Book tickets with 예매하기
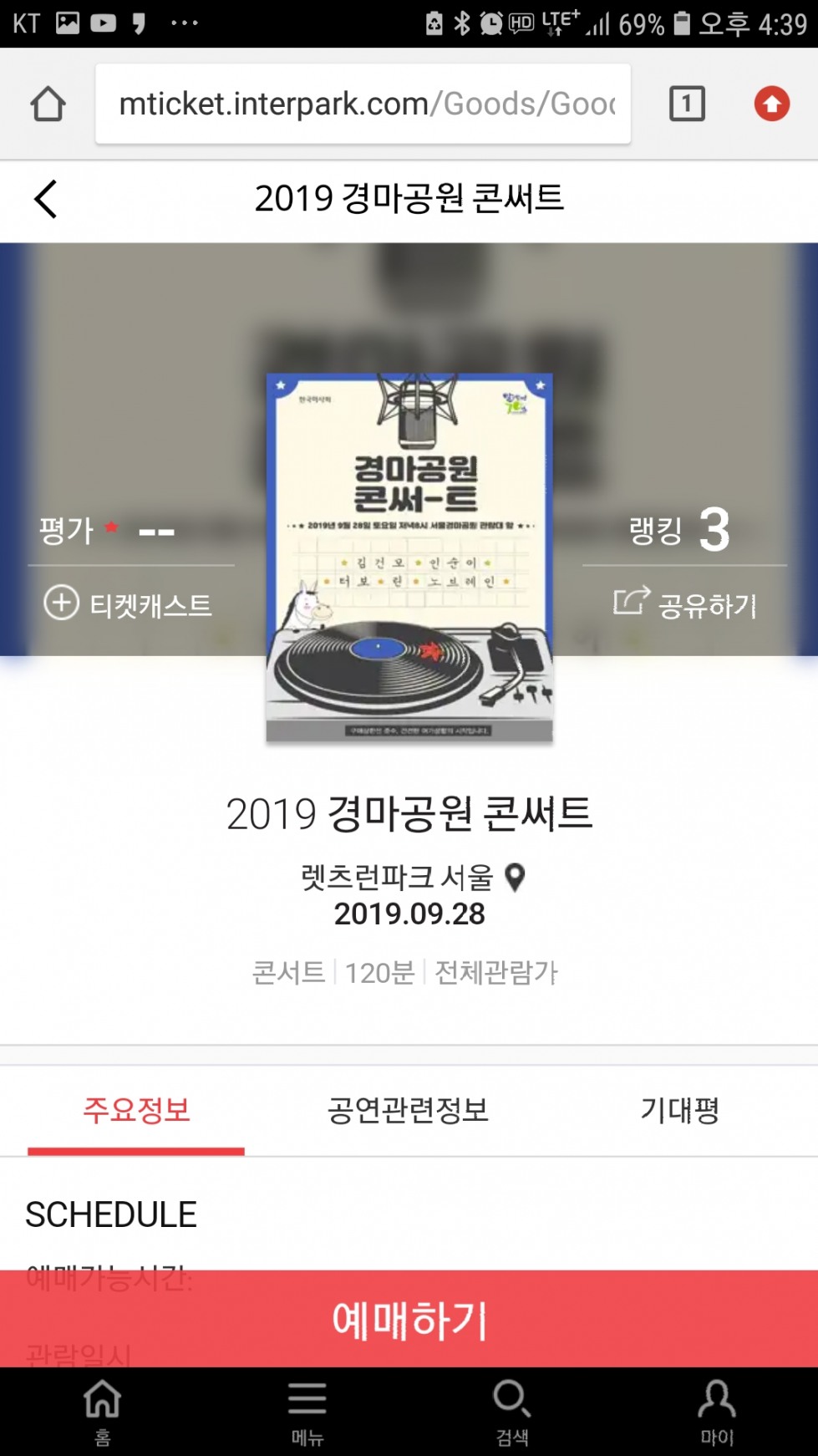 409,1319
